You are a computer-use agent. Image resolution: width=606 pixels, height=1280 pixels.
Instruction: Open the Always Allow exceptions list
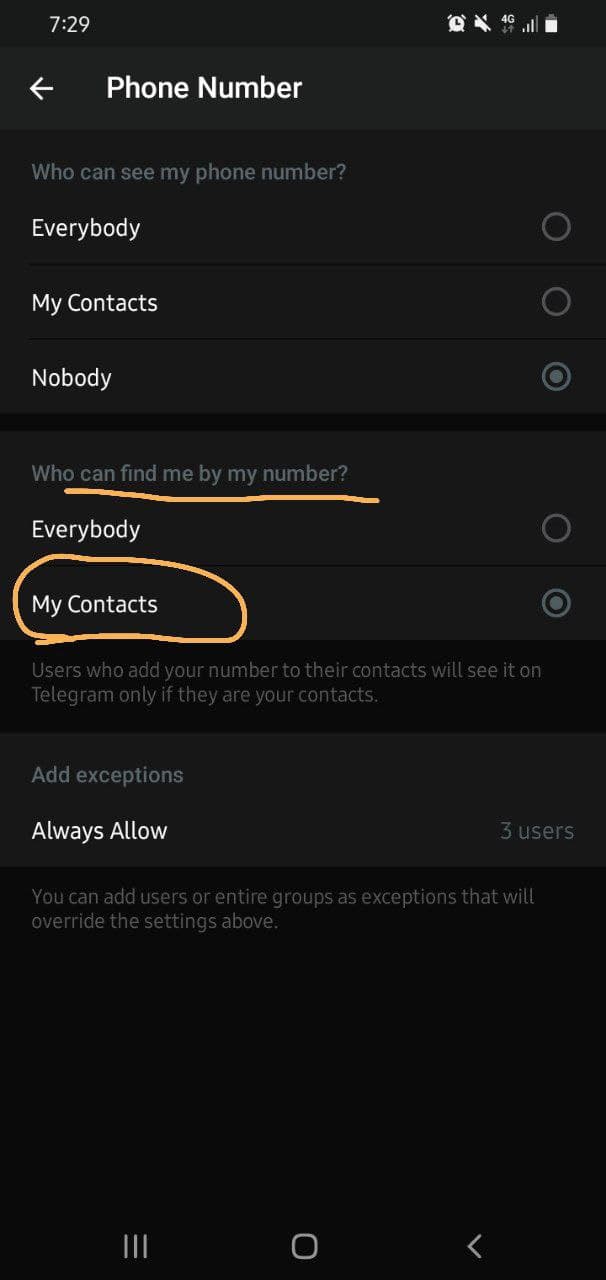tap(303, 830)
